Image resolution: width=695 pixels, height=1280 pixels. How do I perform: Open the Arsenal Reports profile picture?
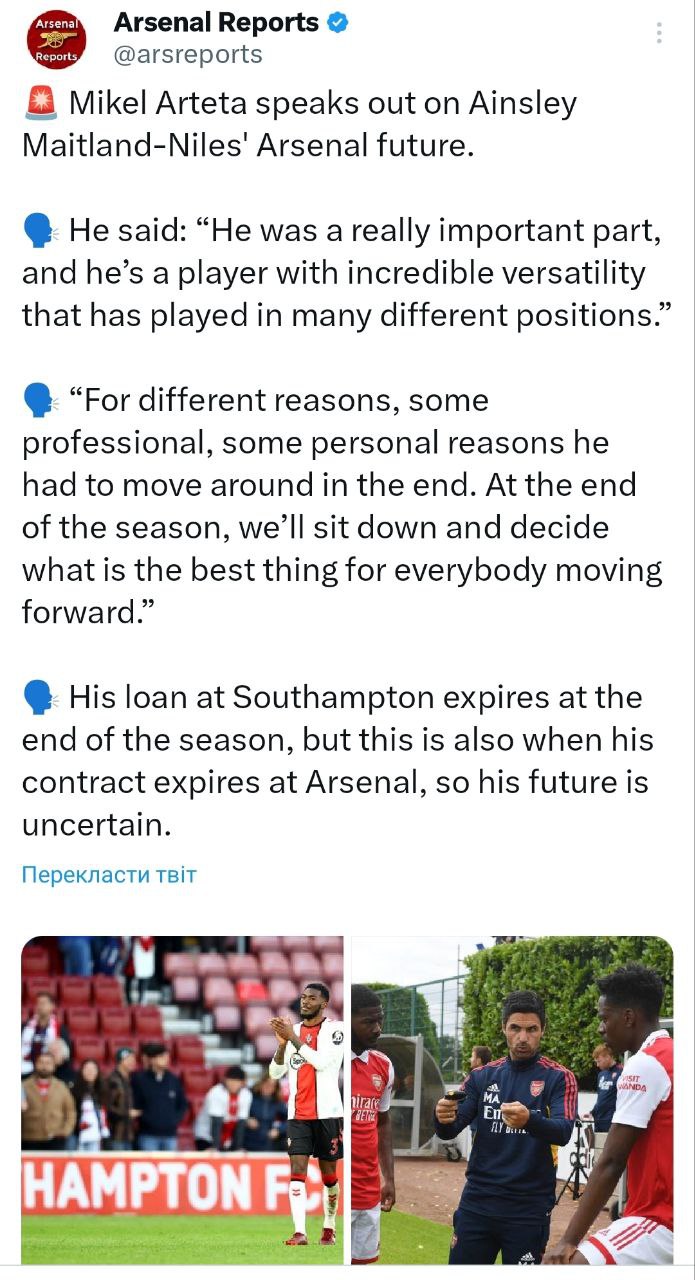pyautogui.click(x=56, y=40)
